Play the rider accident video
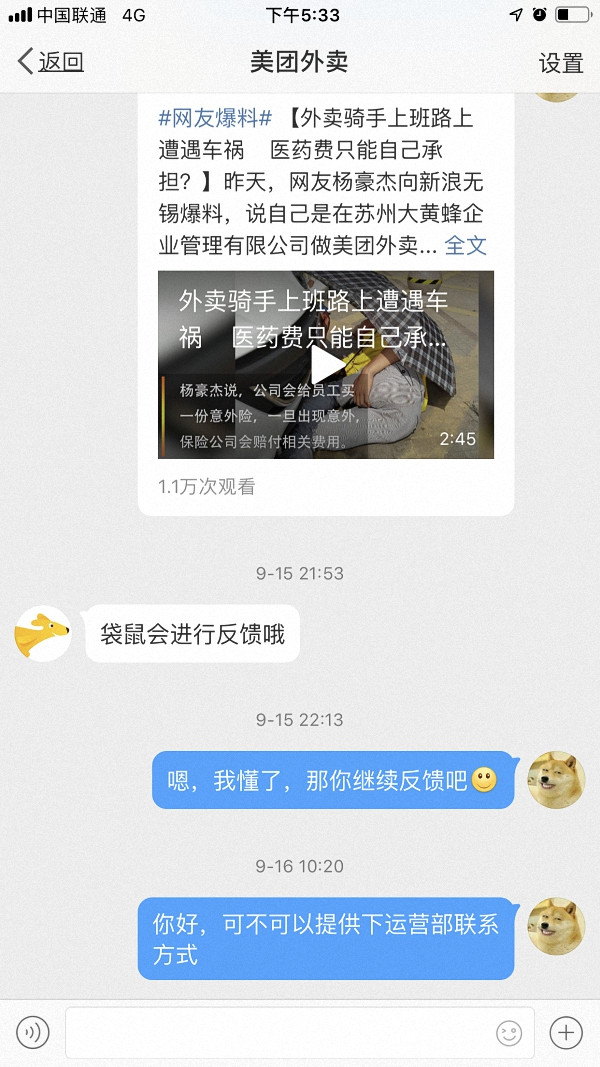The height and width of the screenshot is (1067, 600). coord(326,365)
